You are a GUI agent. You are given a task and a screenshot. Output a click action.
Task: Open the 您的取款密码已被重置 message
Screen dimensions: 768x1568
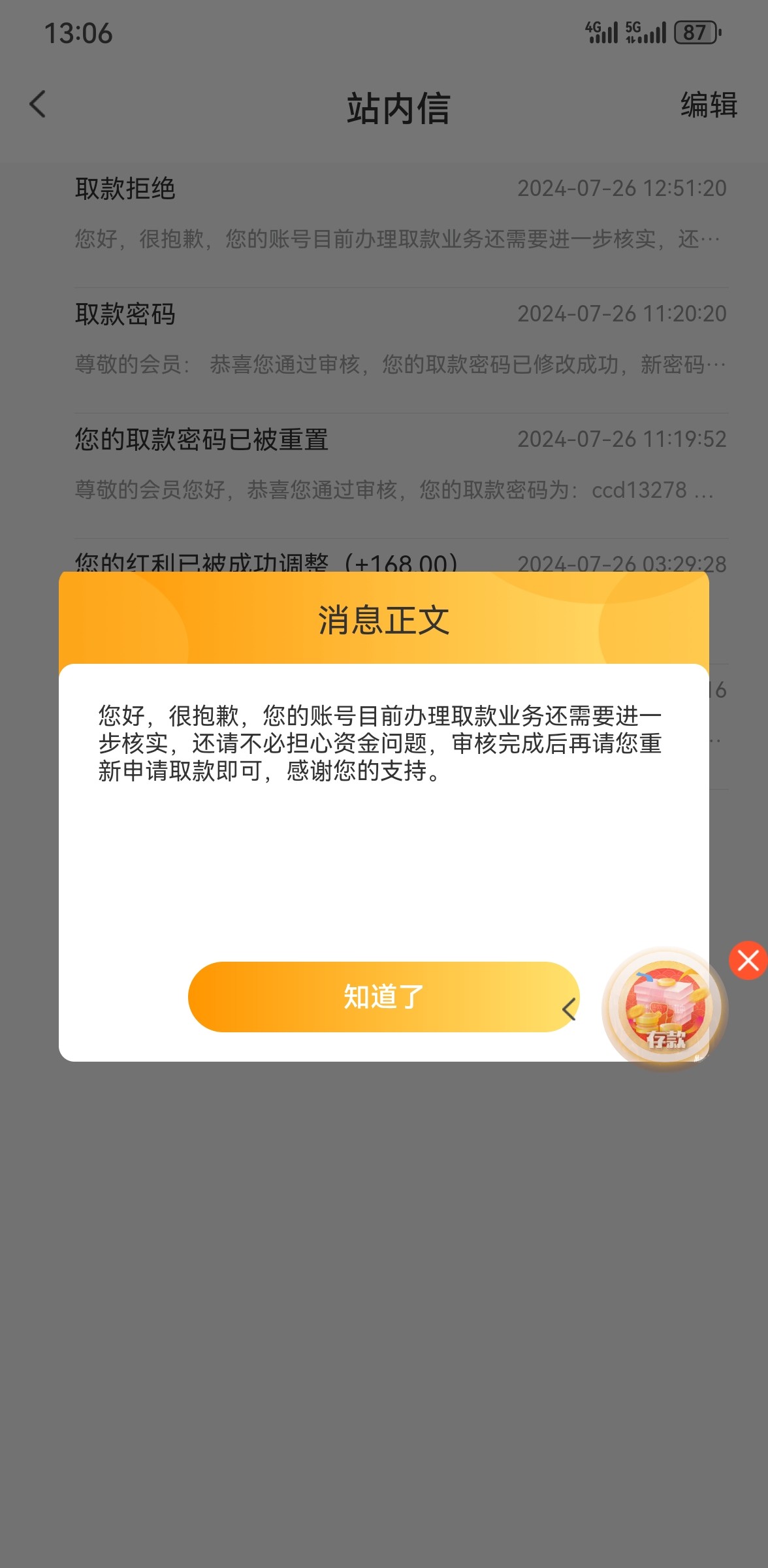400,464
